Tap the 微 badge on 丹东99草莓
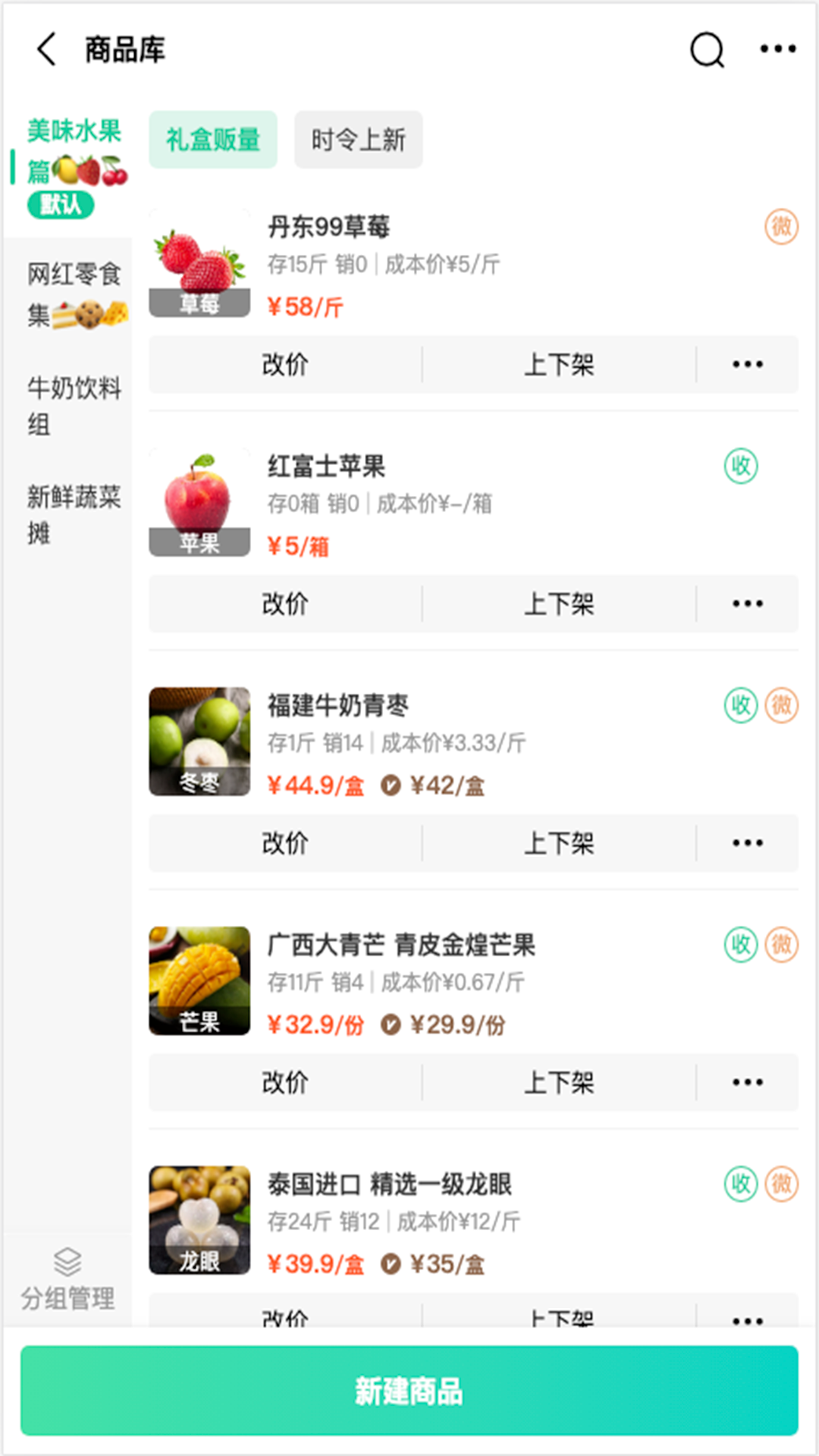Screen dimensions: 819x1456 [x=781, y=226]
